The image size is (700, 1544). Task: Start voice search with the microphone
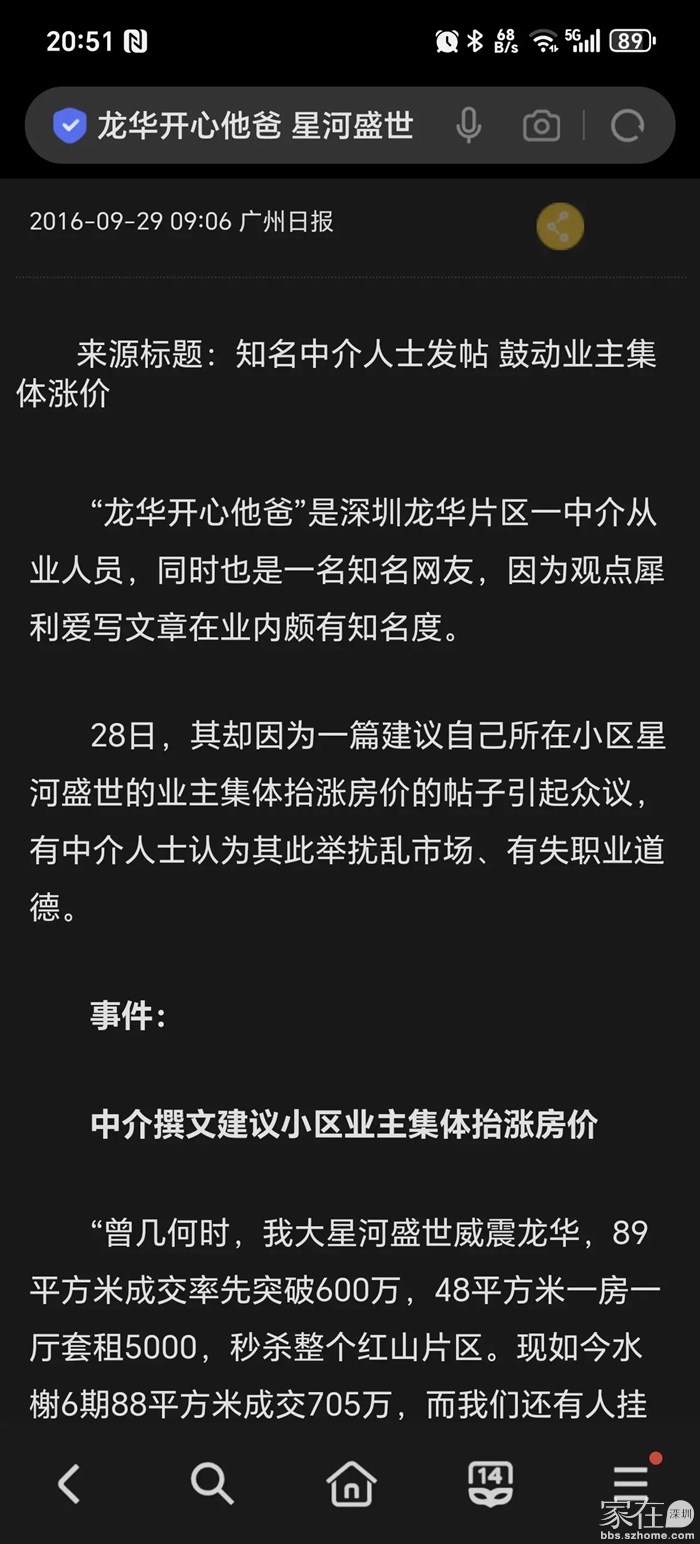coord(468,126)
